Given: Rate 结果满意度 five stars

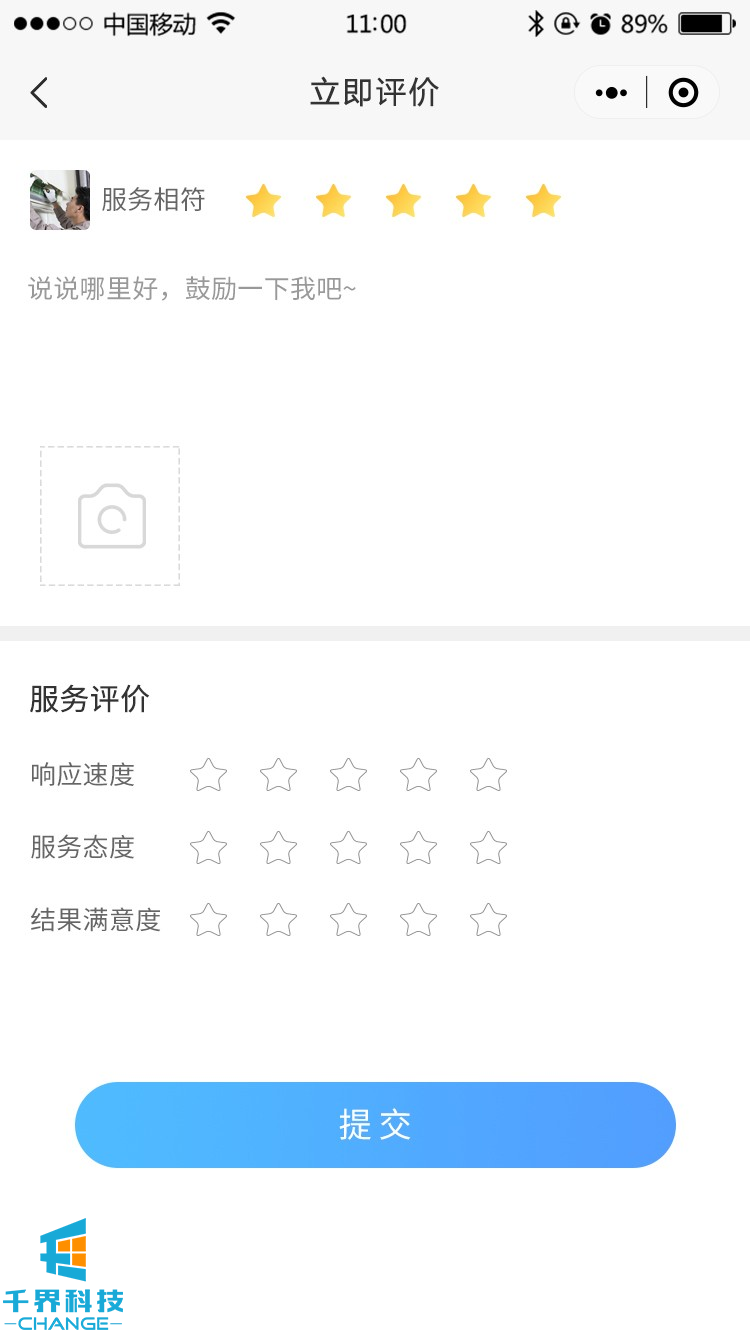Looking at the screenshot, I should pyautogui.click(x=488, y=920).
